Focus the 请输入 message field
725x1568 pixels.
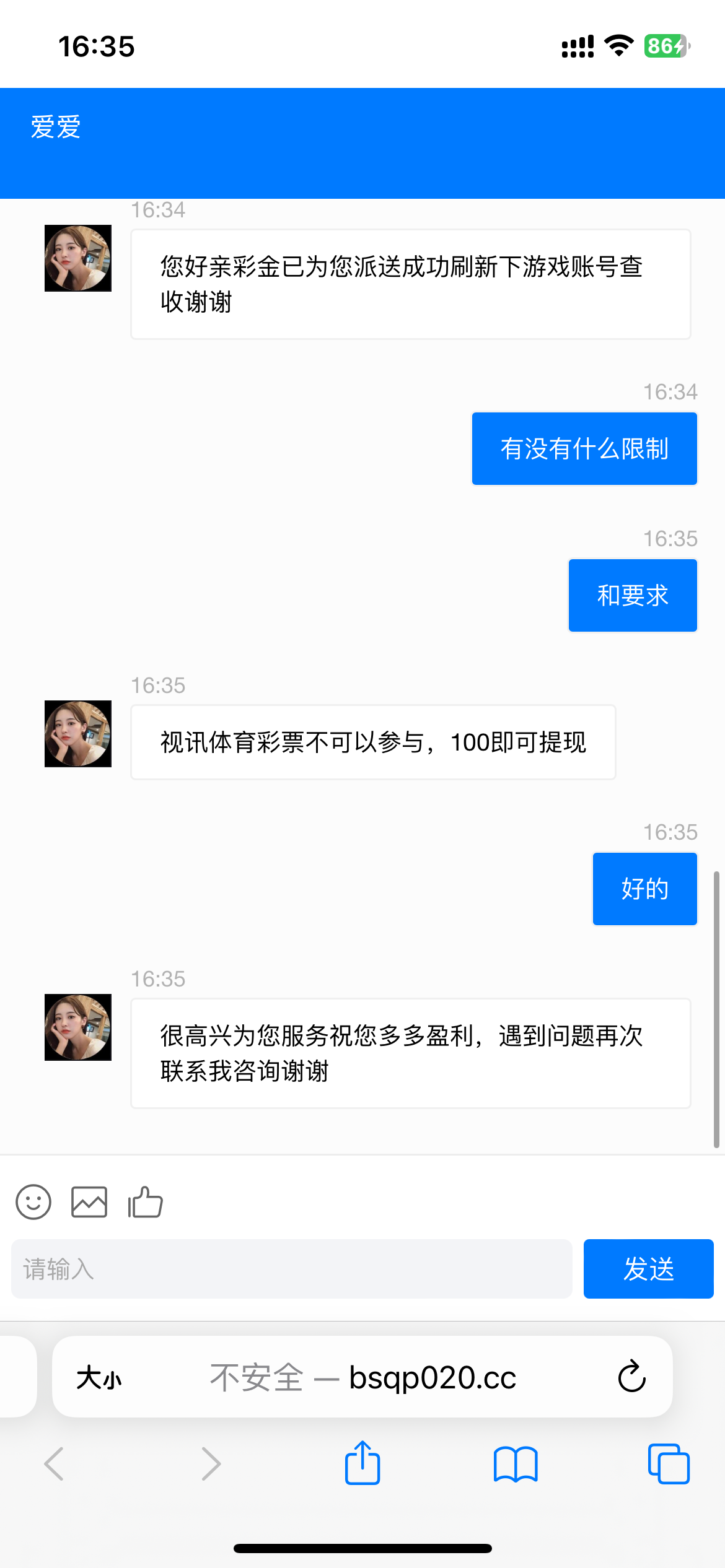[x=291, y=1269]
